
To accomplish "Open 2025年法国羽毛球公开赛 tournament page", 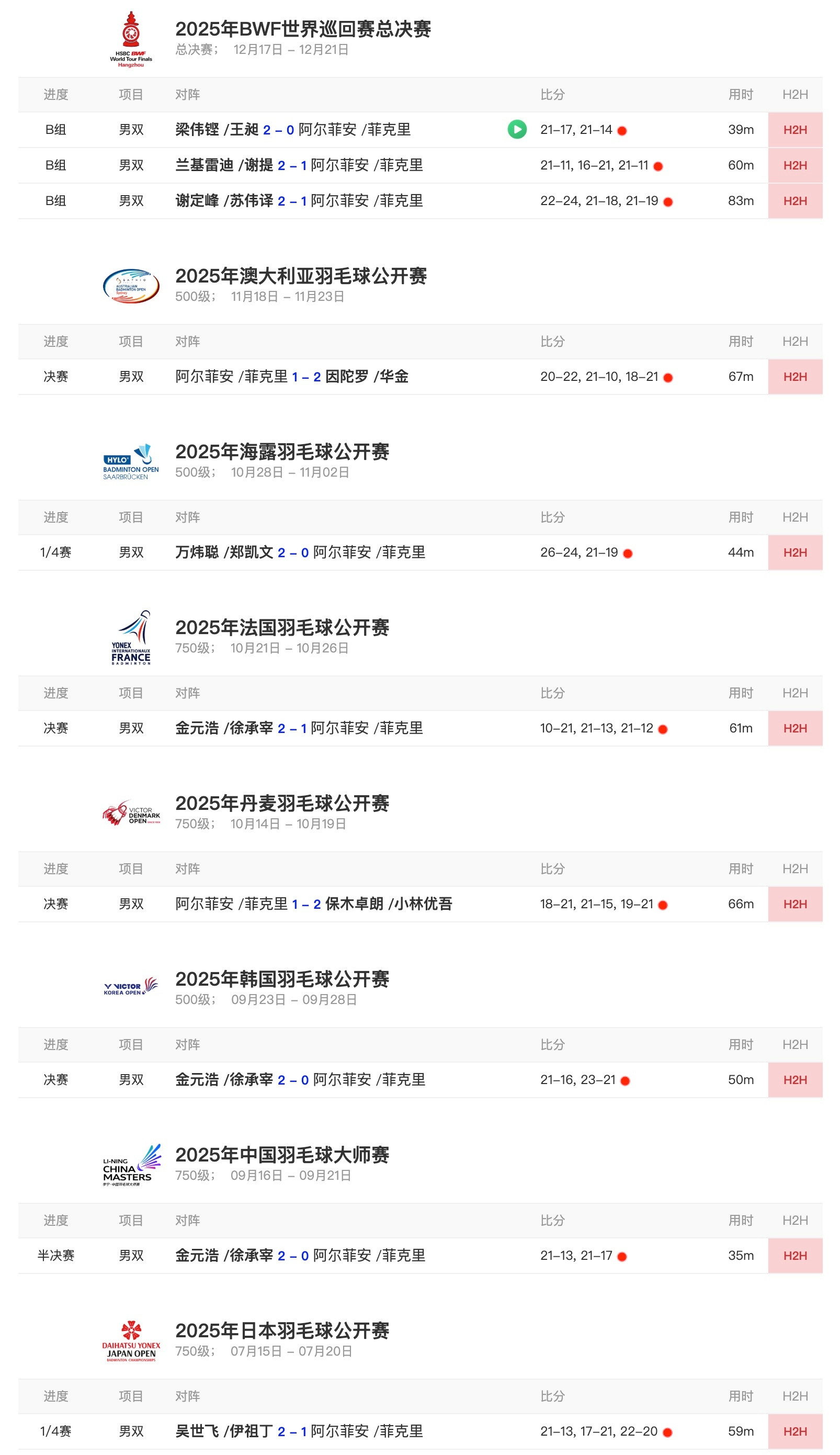I will (282, 627).
